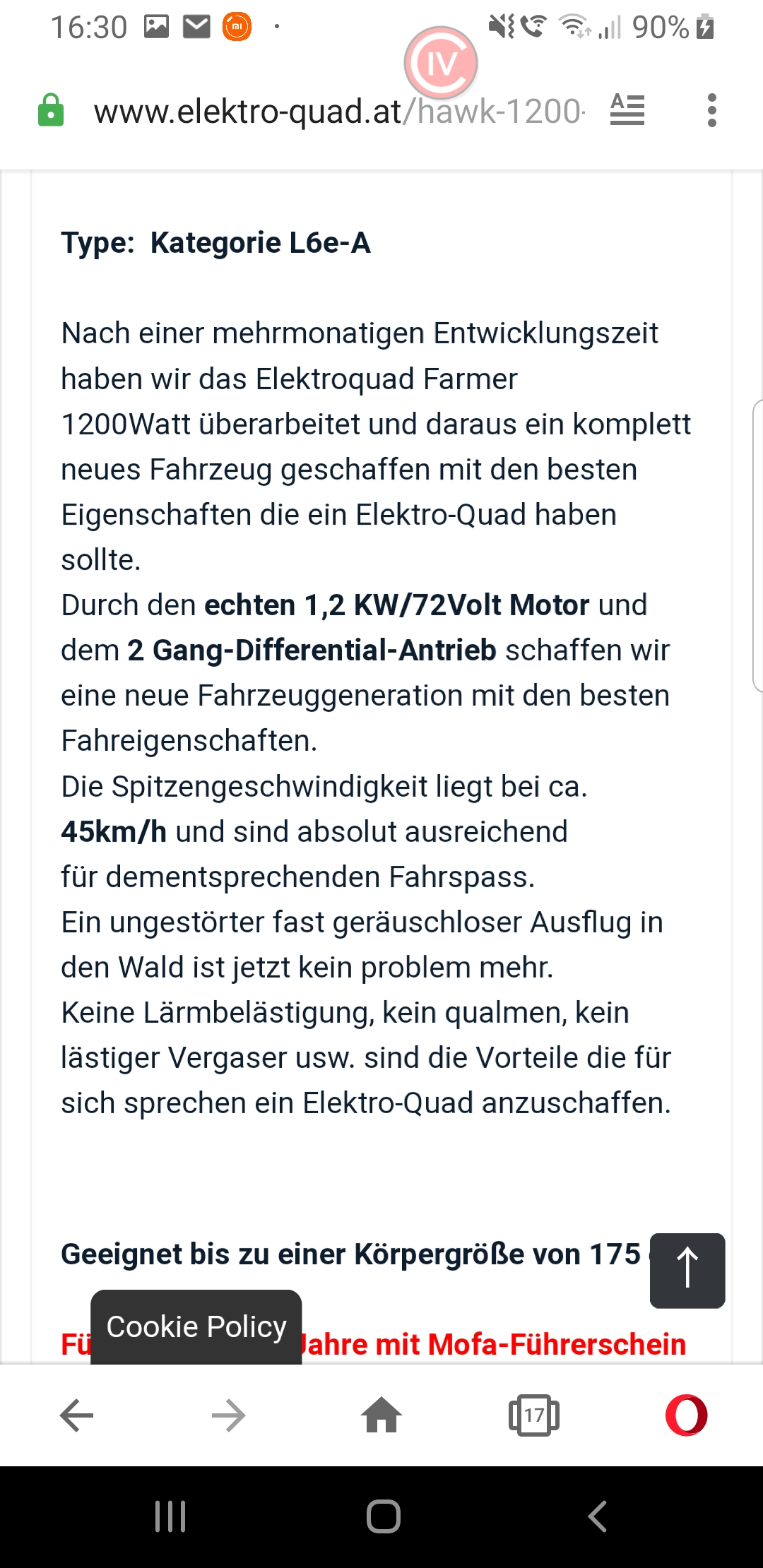Open the Opera menu
763x1568 pixels.
pos(686,1415)
